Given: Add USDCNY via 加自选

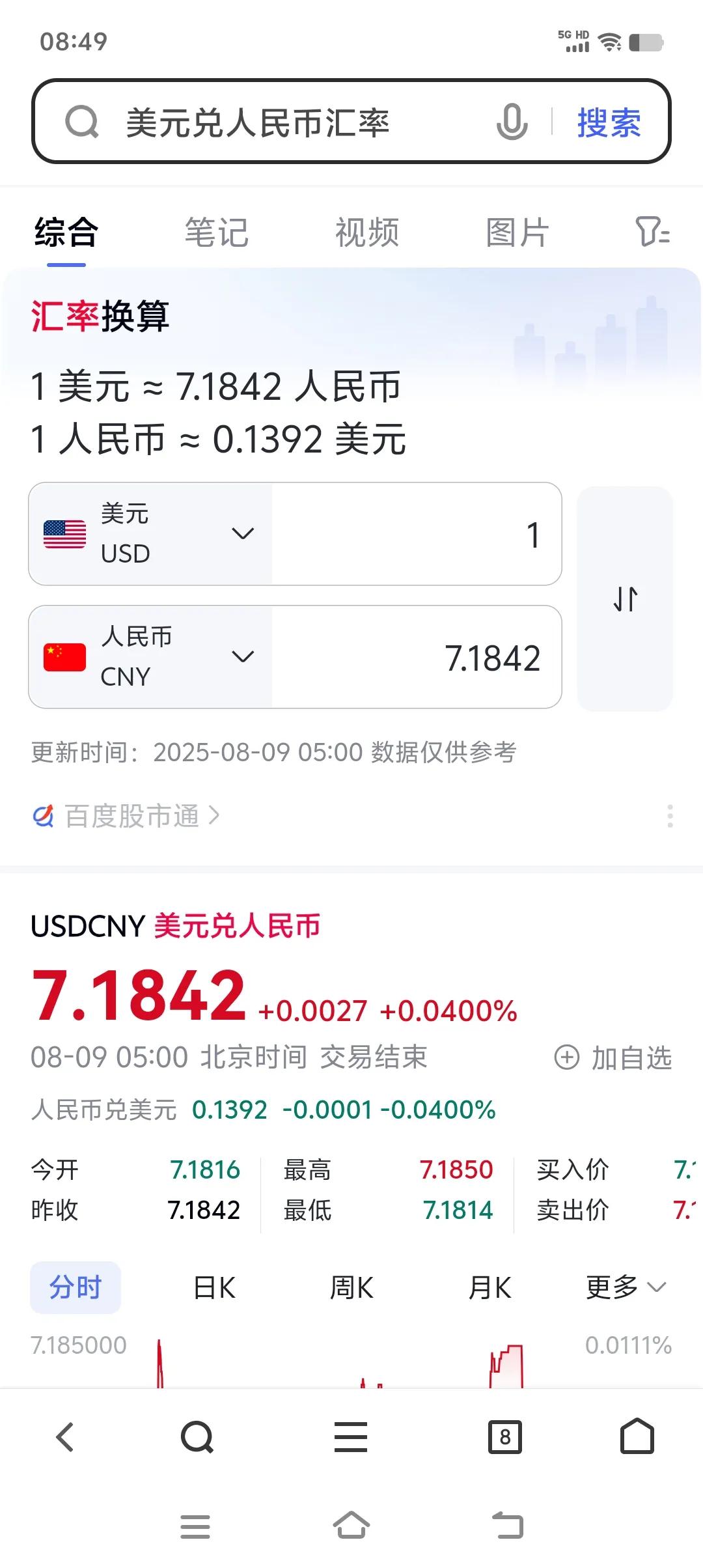Looking at the screenshot, I should (613, 1057).
